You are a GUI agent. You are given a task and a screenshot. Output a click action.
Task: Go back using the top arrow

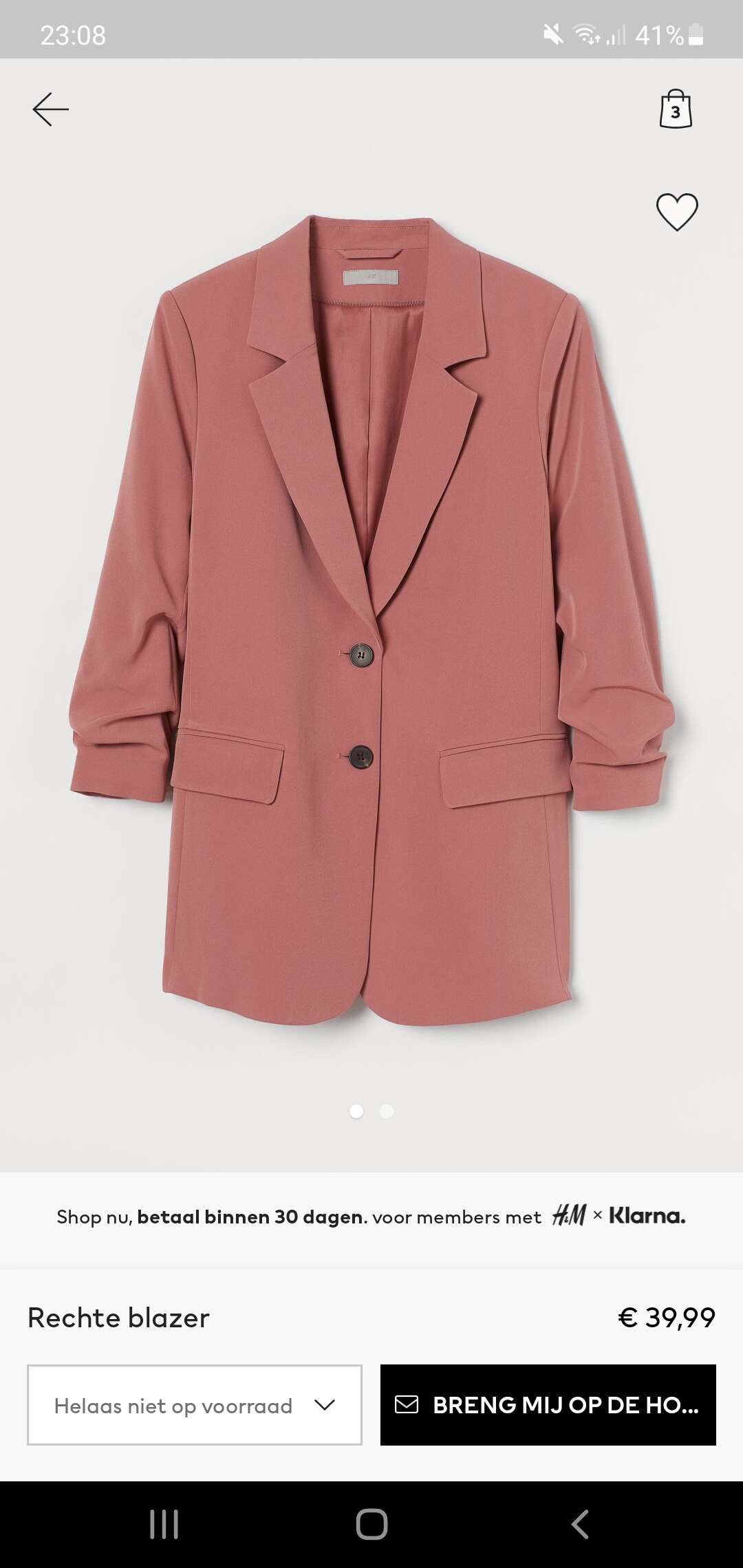click(x=50, y=109)
